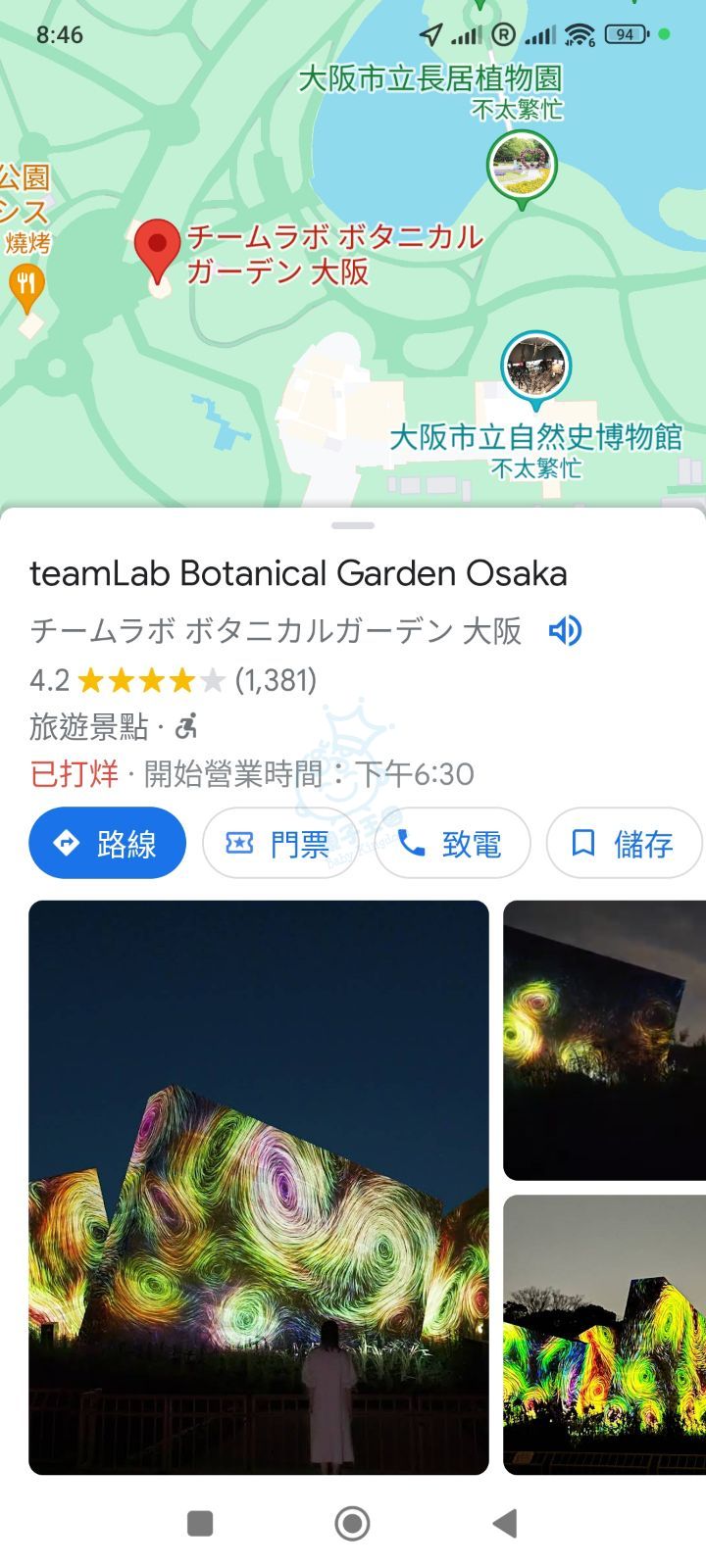706x1568 pixels.
Task: Tap the place sheet's drag handle
Action: pos(353,526)
